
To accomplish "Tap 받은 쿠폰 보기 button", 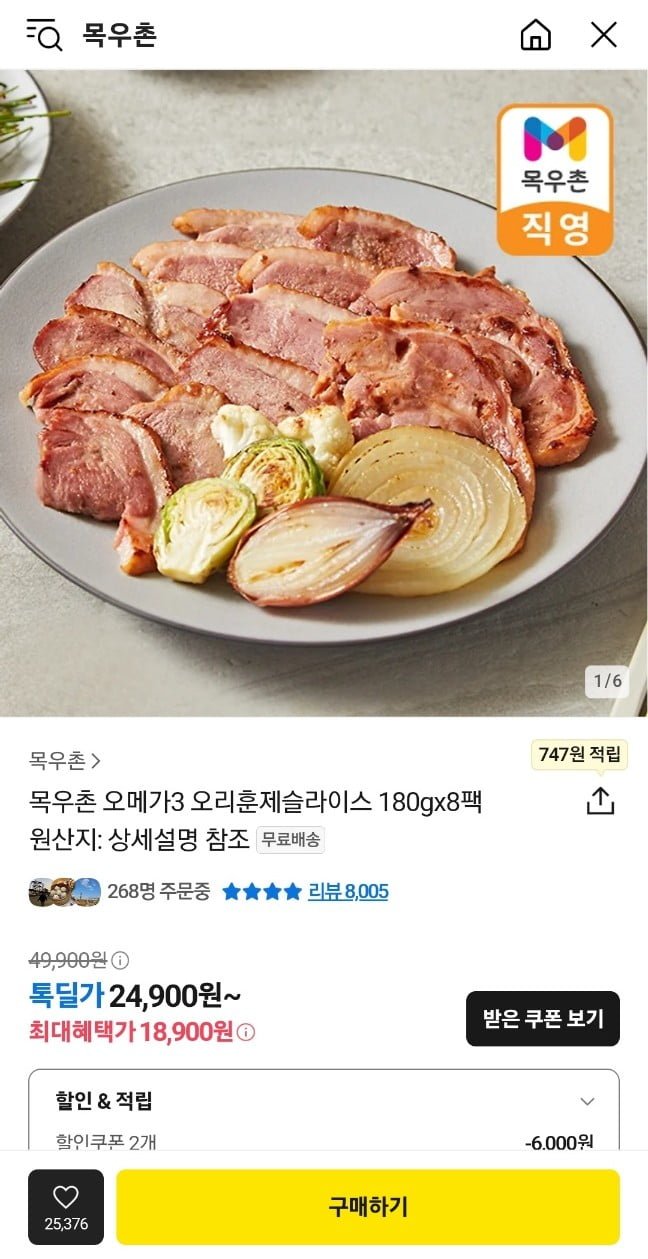I will click(x=543, y=1019).
